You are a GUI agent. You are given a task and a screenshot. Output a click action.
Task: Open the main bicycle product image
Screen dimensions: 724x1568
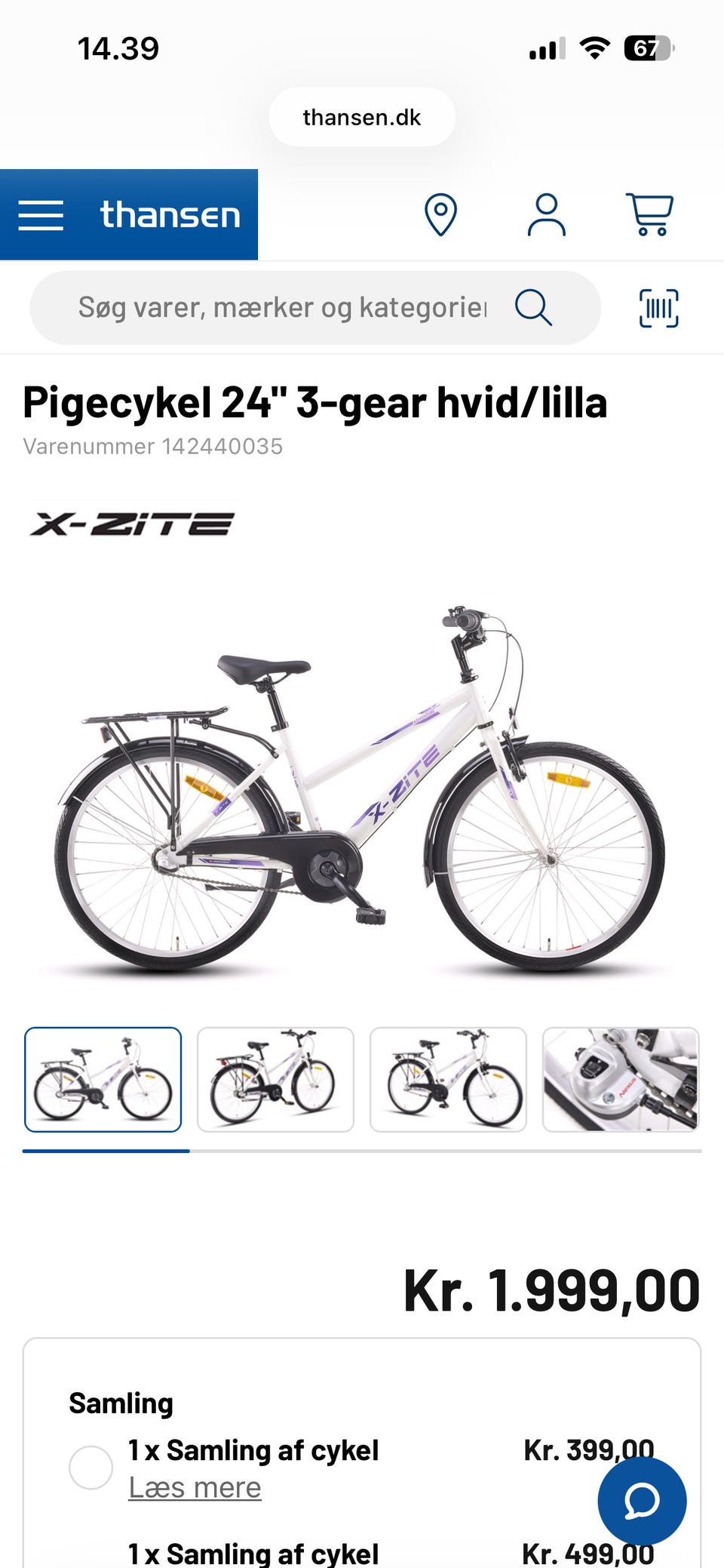pyautogui.click(x=360, y=789)
